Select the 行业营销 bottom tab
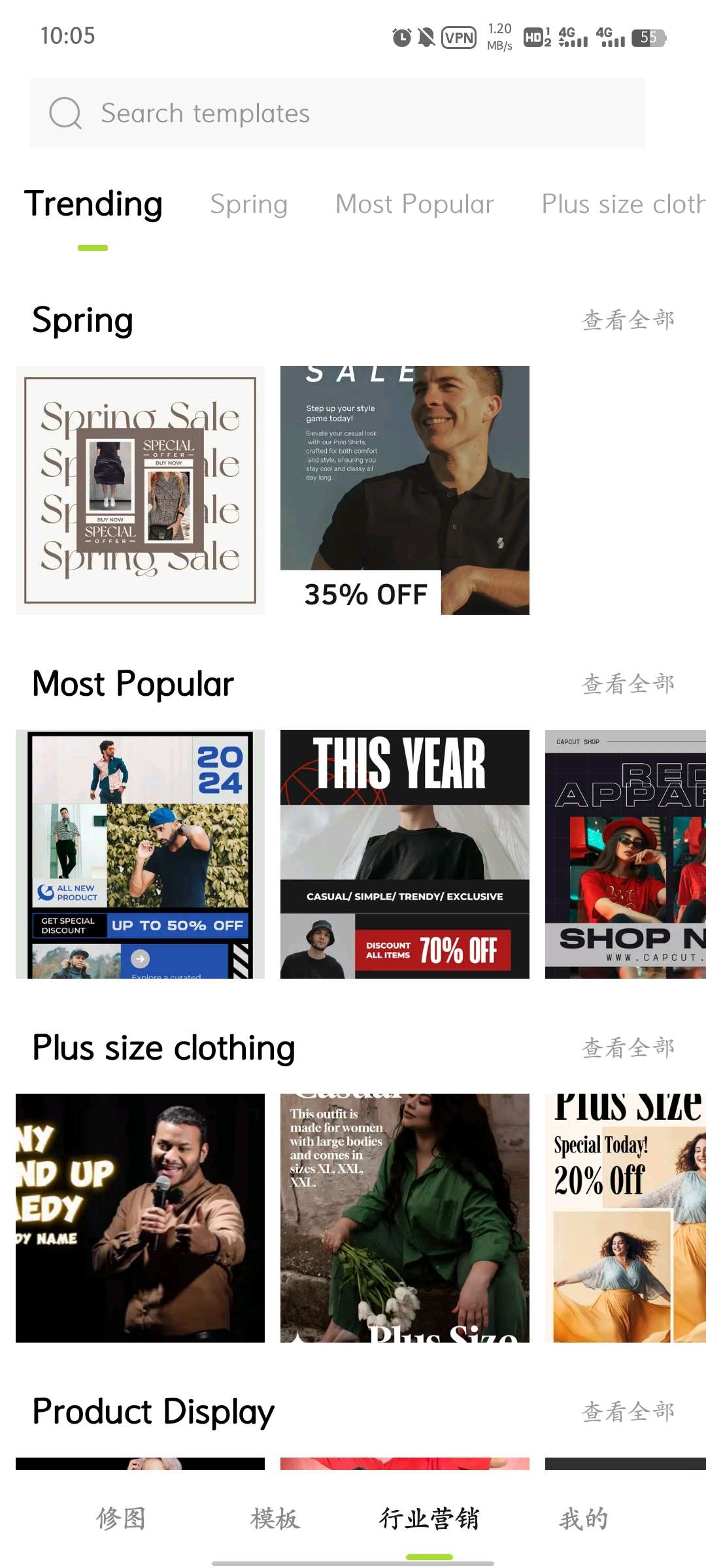Viewport: 706px width, 1568px height. click(429, 1519)
